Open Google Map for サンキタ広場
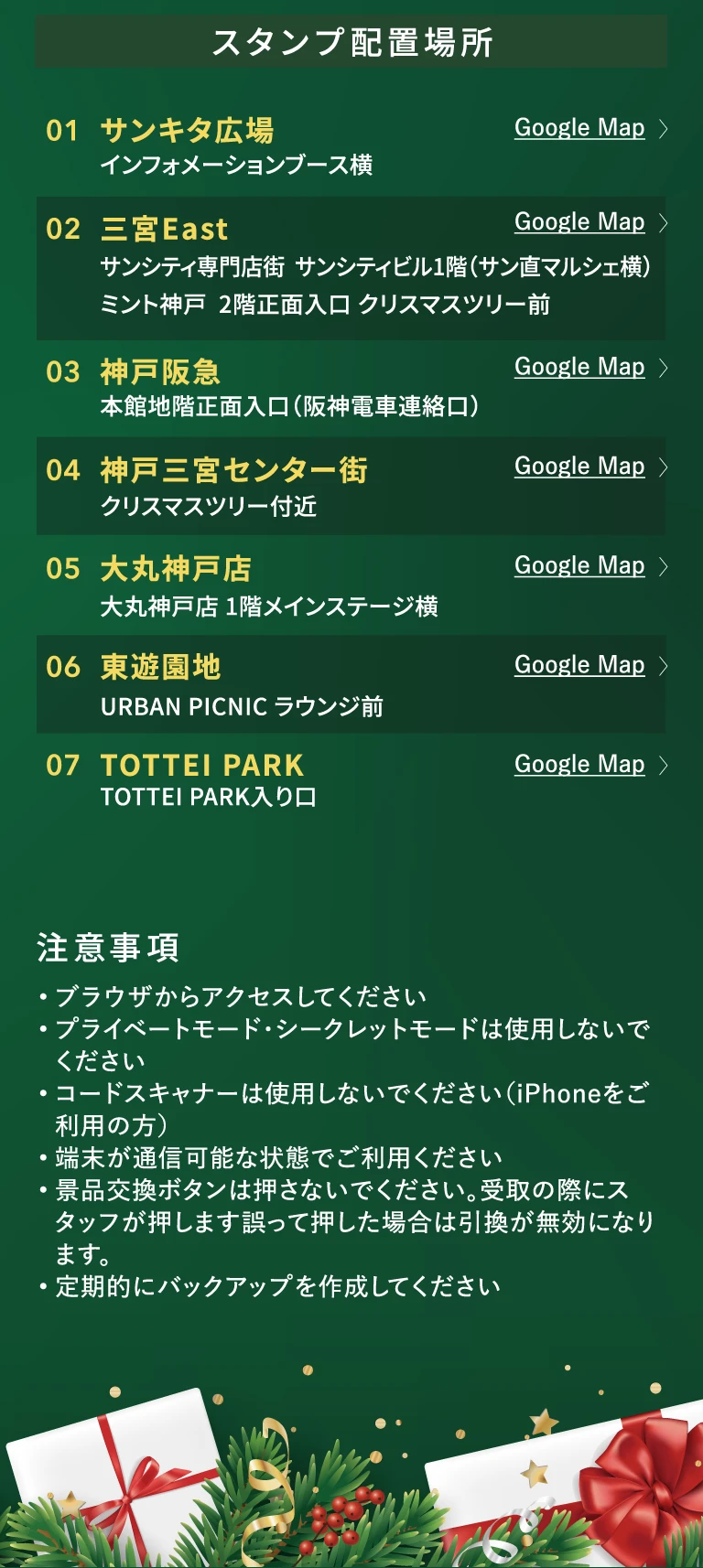The height and width of the screenshot is (1568, 703). point(579,128)
